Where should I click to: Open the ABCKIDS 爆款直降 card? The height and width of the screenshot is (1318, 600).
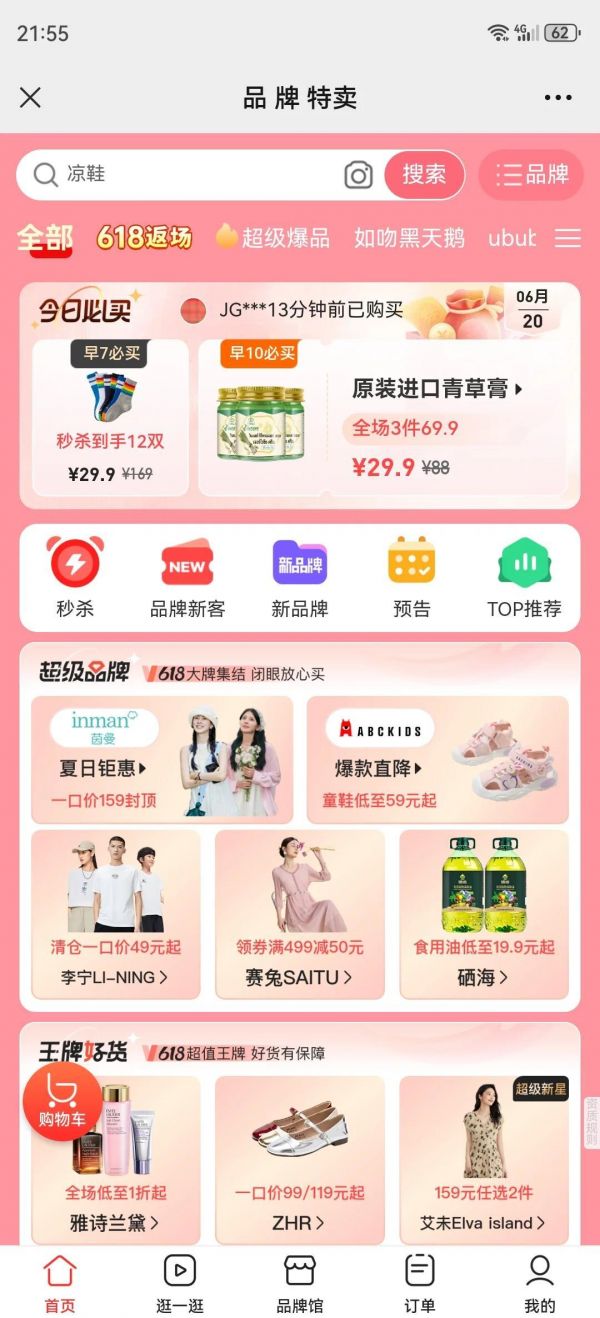[x=437, y=759]
